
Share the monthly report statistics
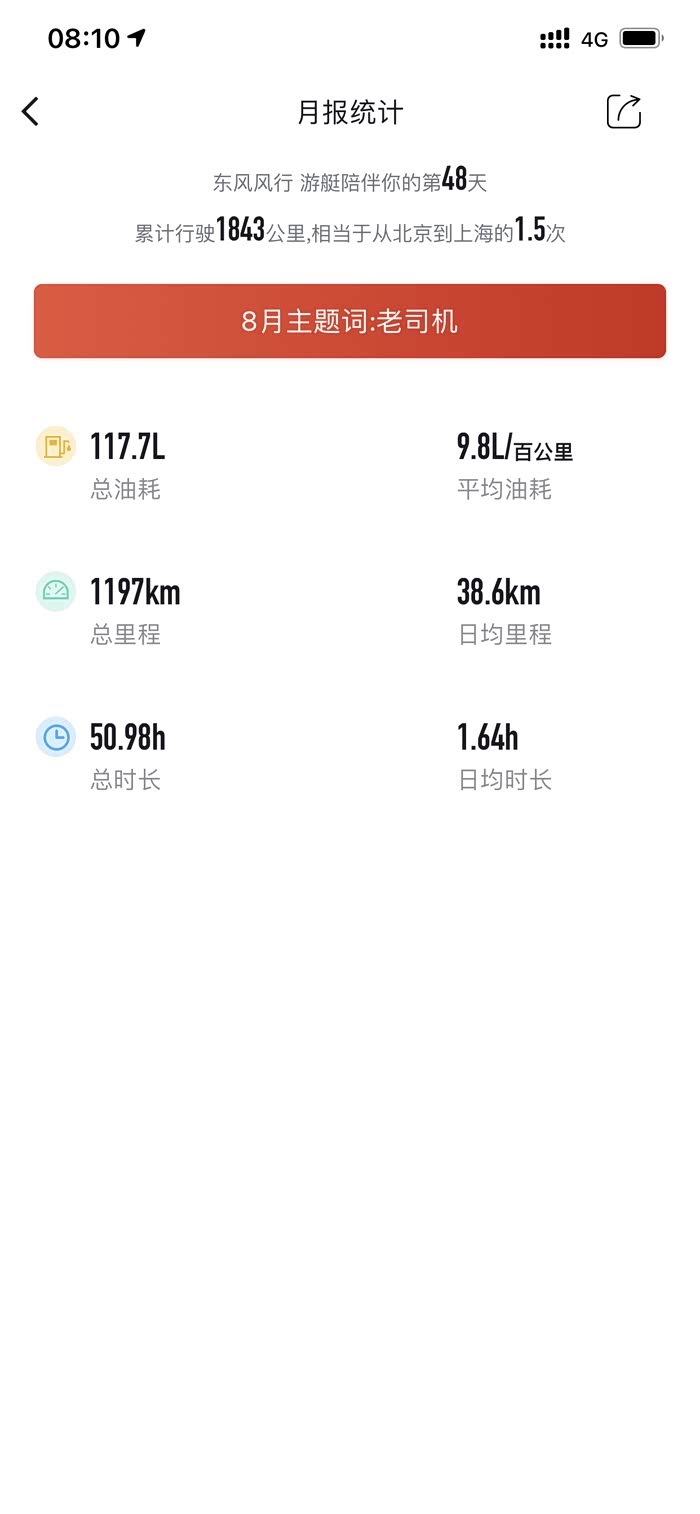tap(624, 112)
